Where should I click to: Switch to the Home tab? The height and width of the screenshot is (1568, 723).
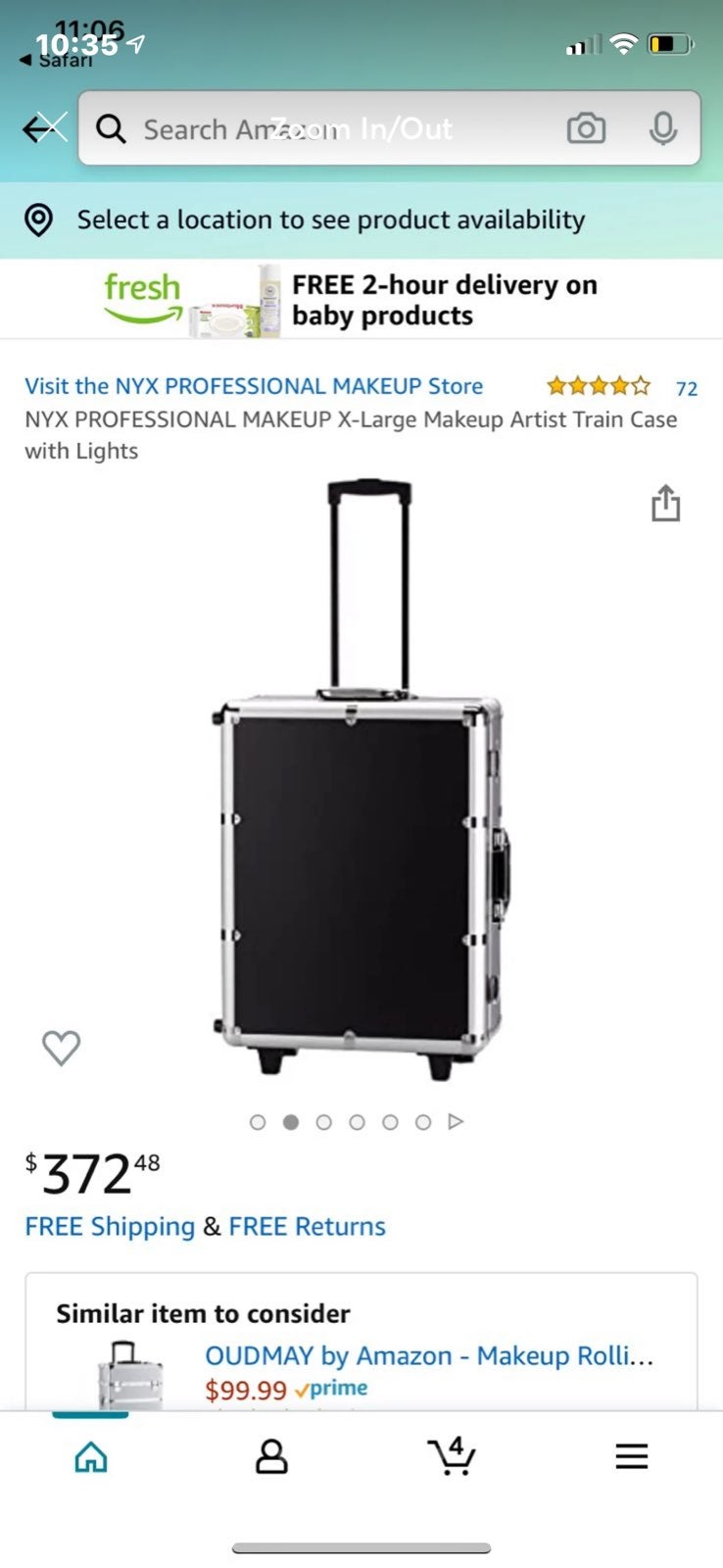tap(91, 1456)
